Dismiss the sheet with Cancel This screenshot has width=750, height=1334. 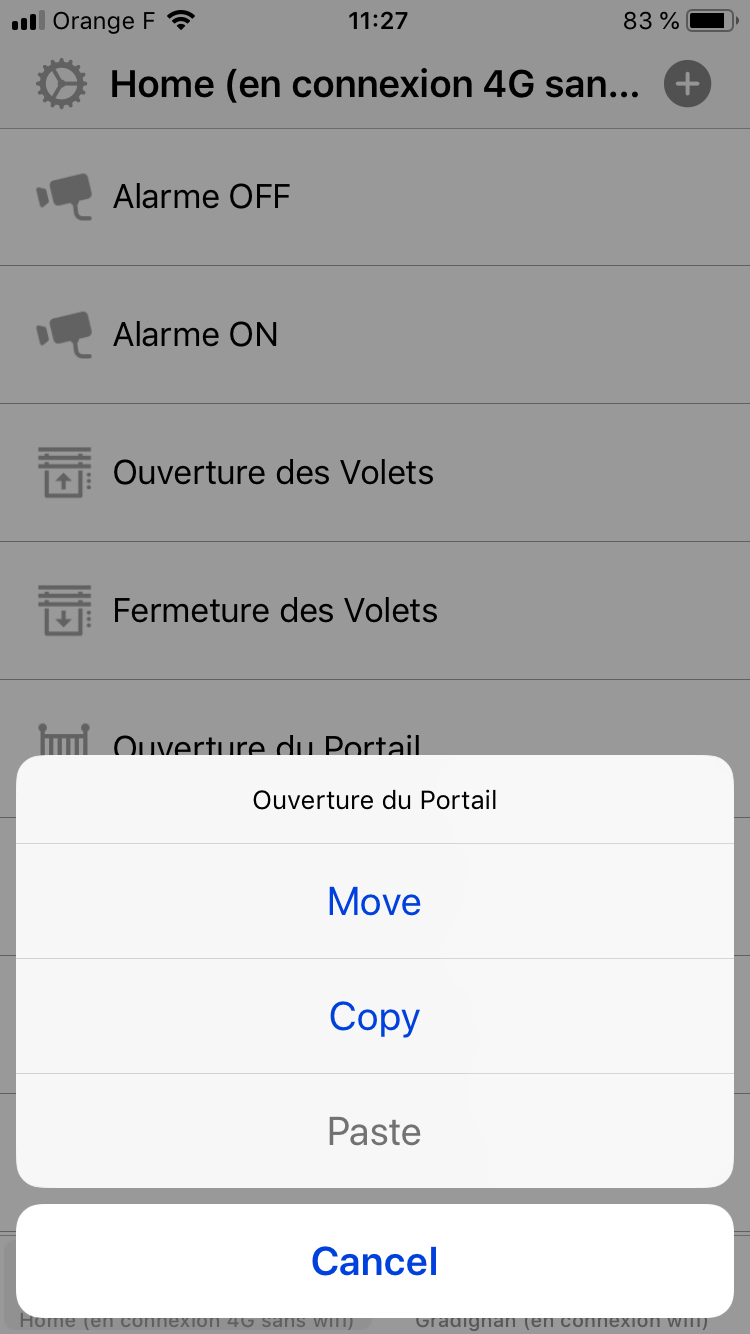coord(374,1261)
